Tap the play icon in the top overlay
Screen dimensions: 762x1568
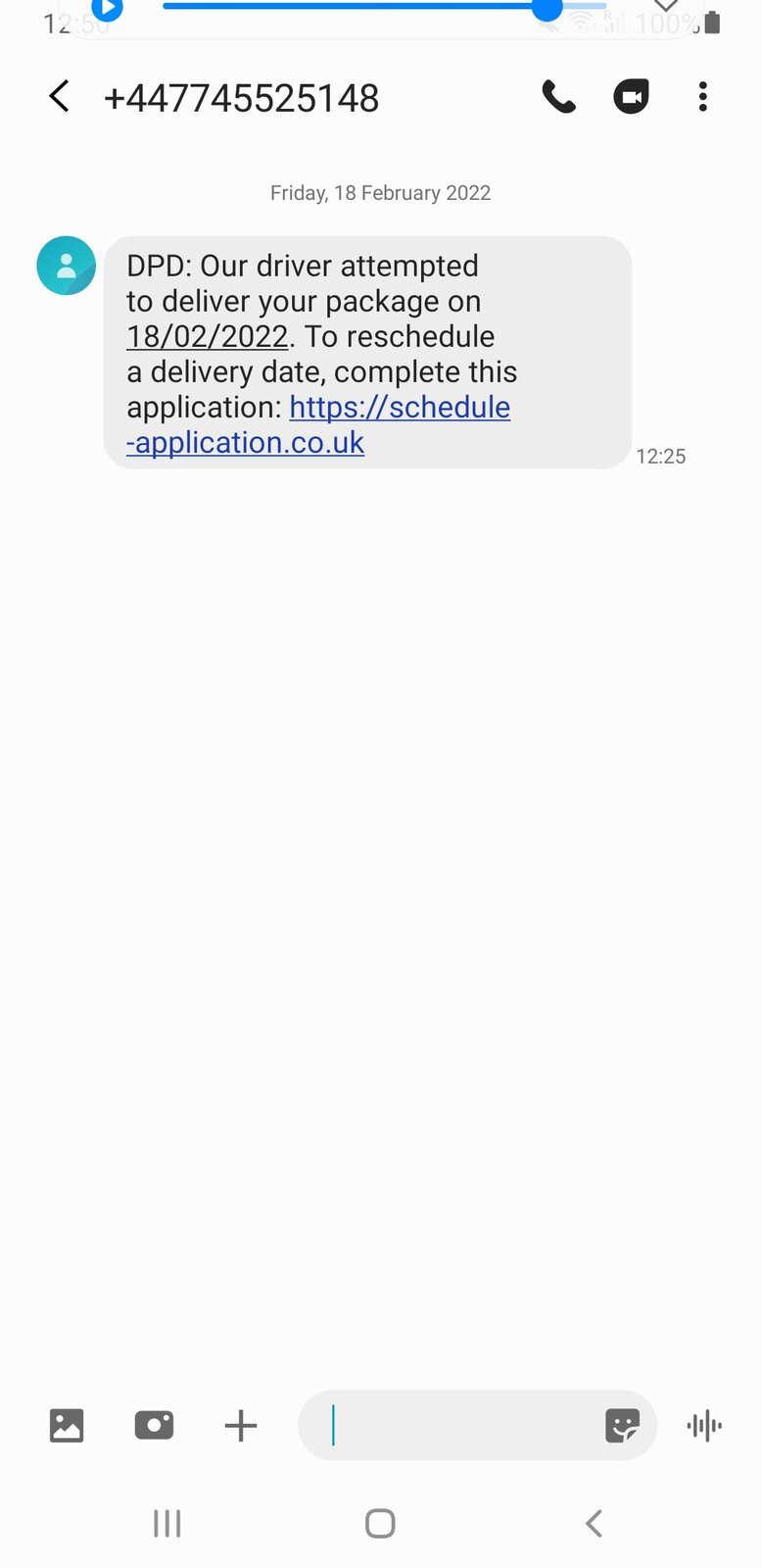[x=107, y=10]
